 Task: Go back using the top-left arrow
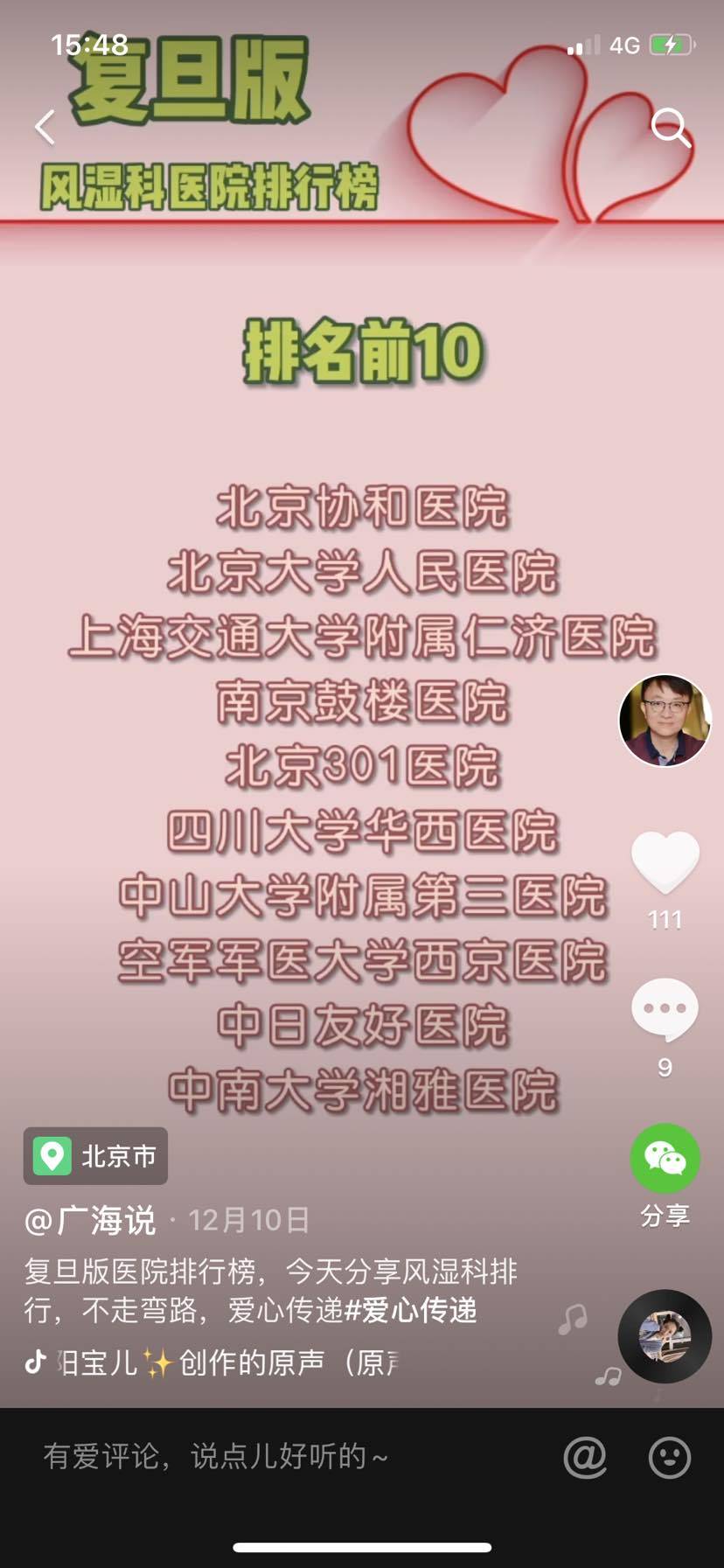pos(45,128)
